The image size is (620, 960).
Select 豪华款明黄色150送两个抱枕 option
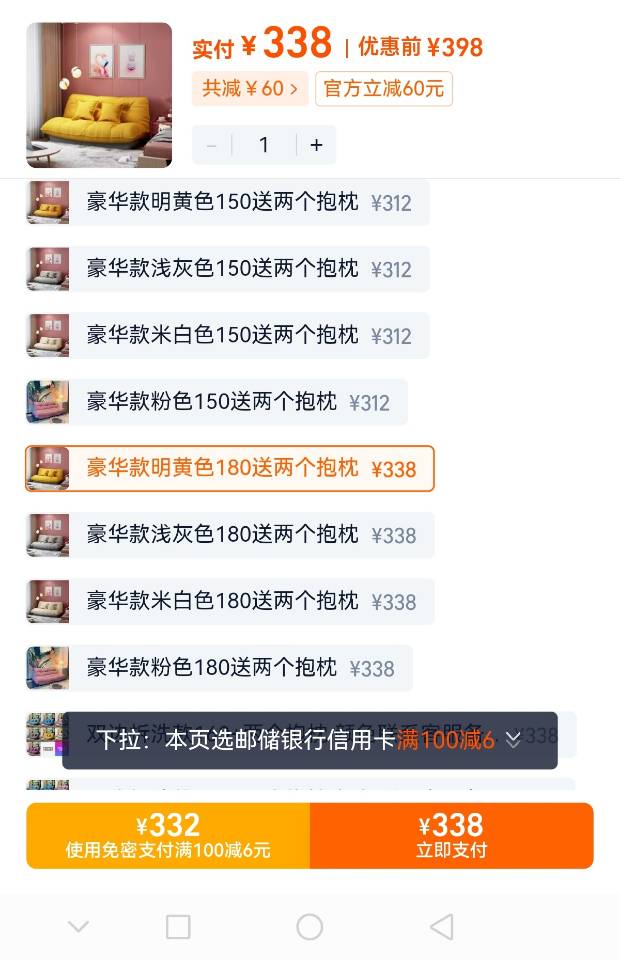tap(228, 202)
